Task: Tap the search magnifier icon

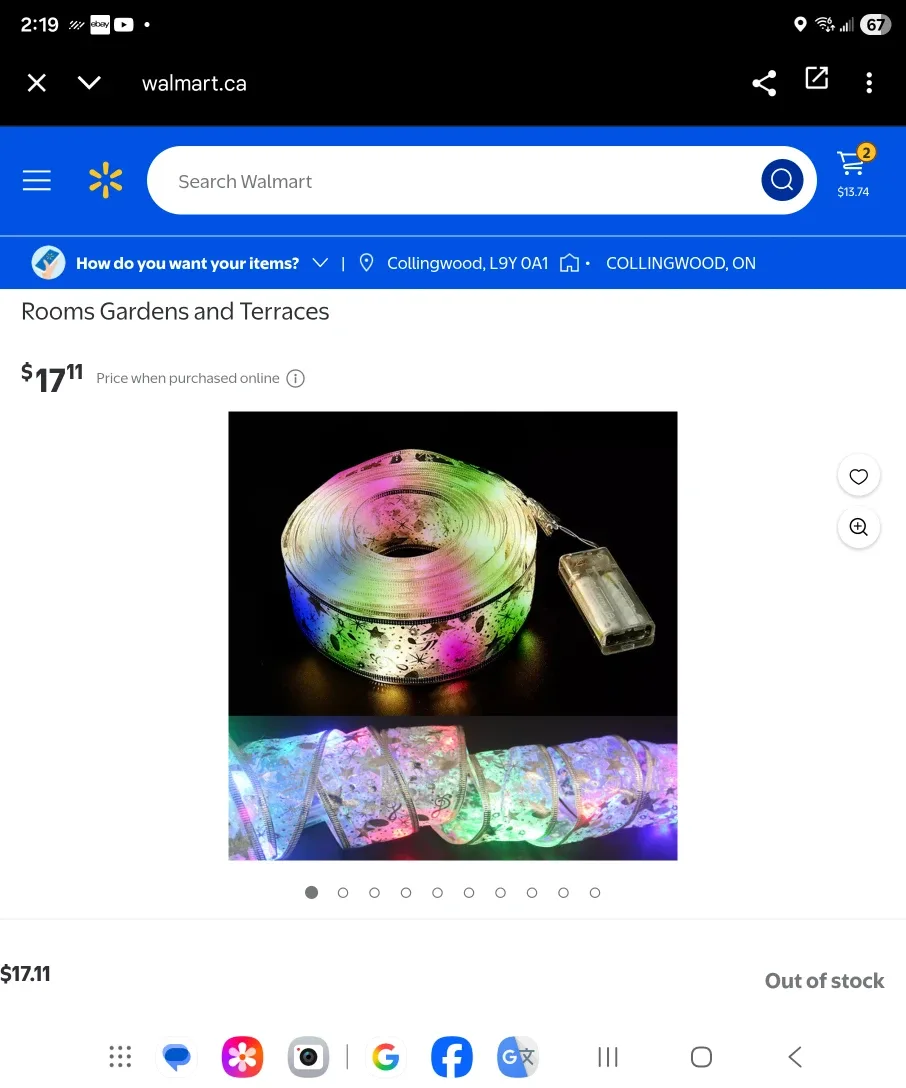Action: coord(782,180)
